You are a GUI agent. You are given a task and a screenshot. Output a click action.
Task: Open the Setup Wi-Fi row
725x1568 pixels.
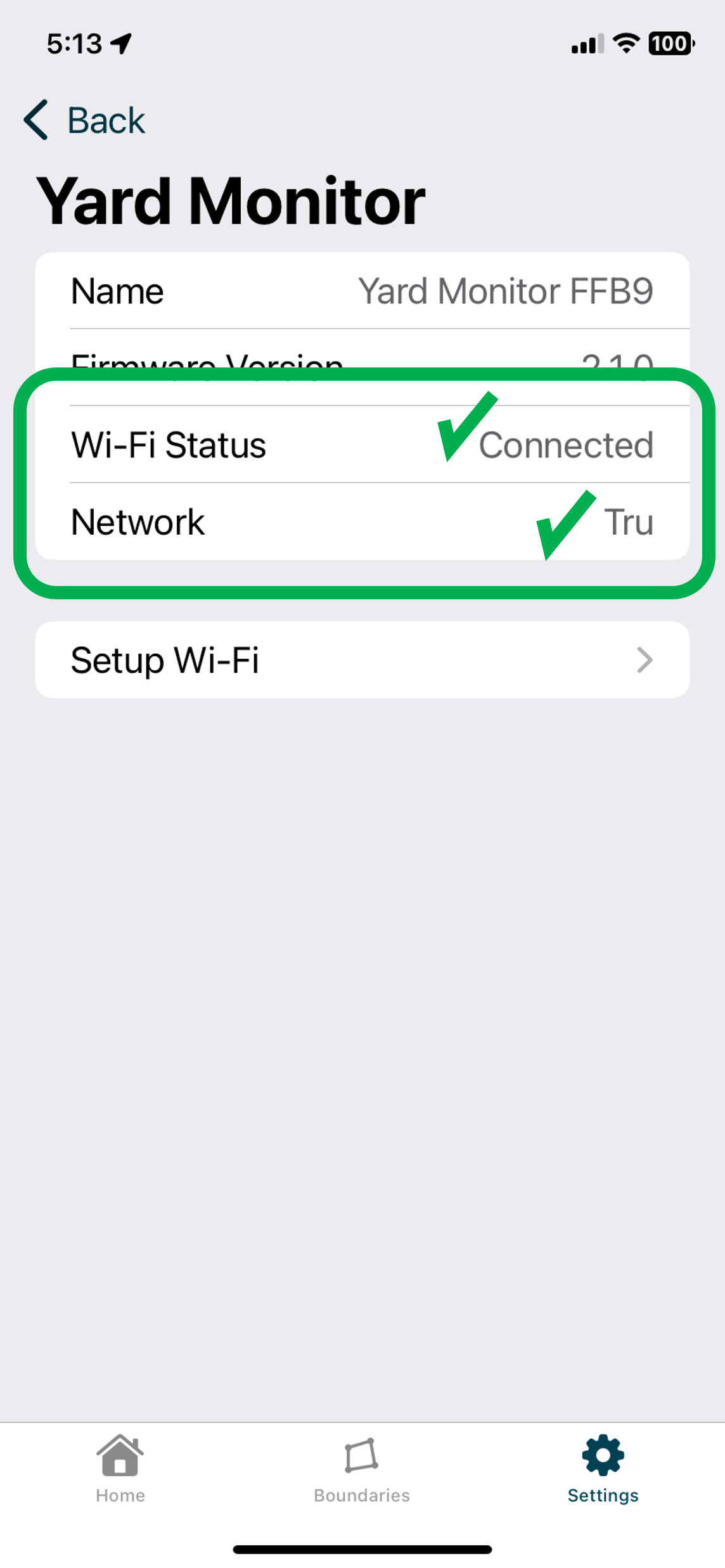[x=362, y=660]
